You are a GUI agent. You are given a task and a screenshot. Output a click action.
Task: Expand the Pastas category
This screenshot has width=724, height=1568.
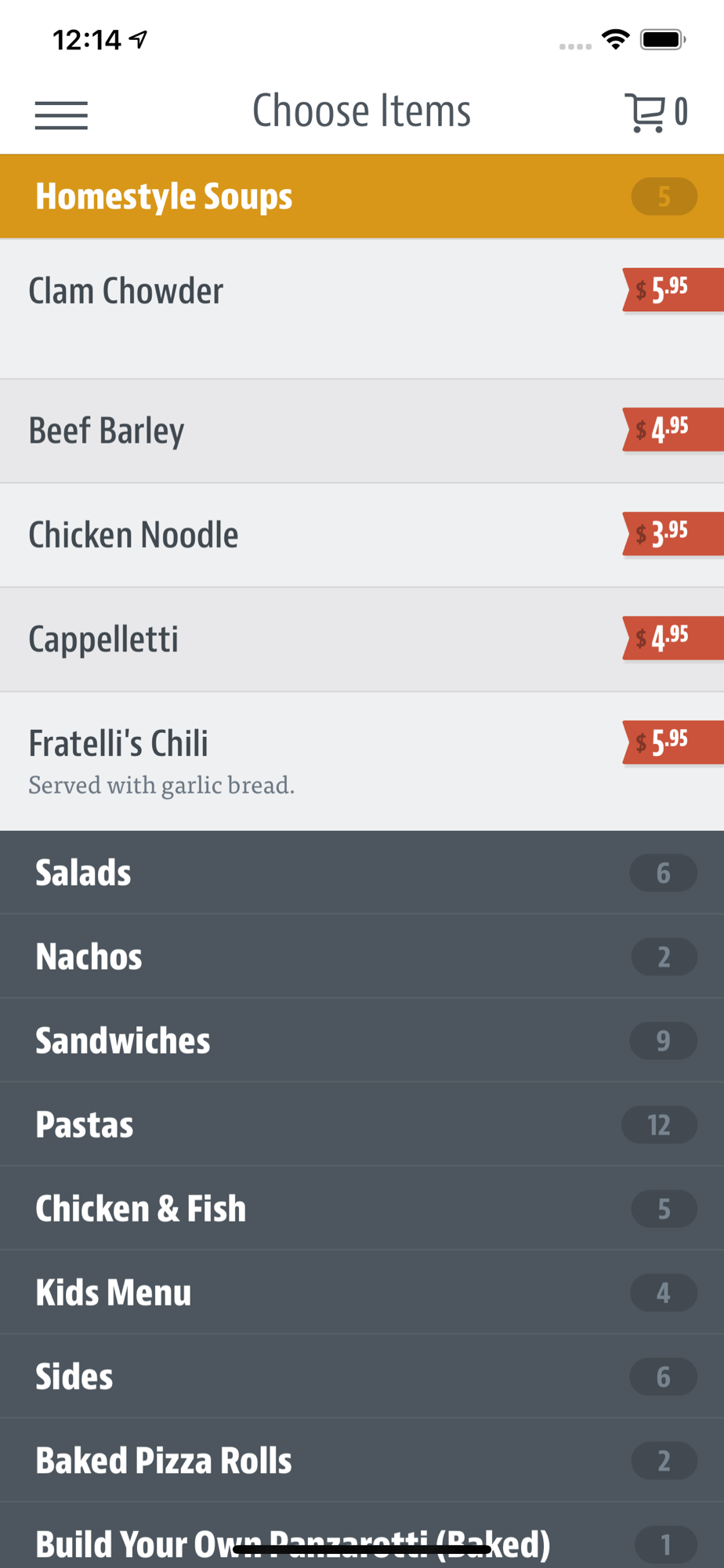coord(362,1124)
